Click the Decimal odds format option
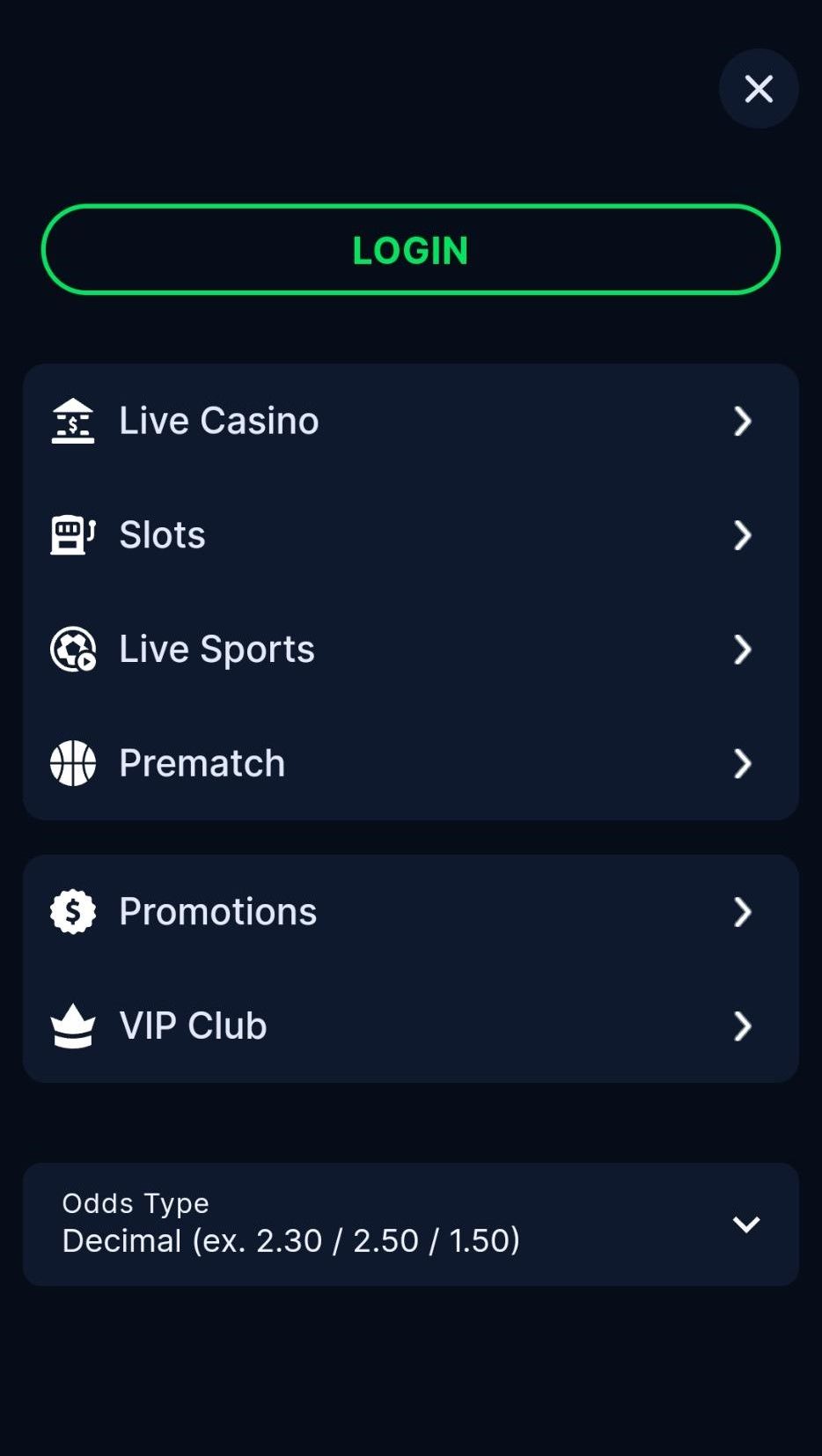Viewport: 822px width, 1456px height. click(291, 1240)
